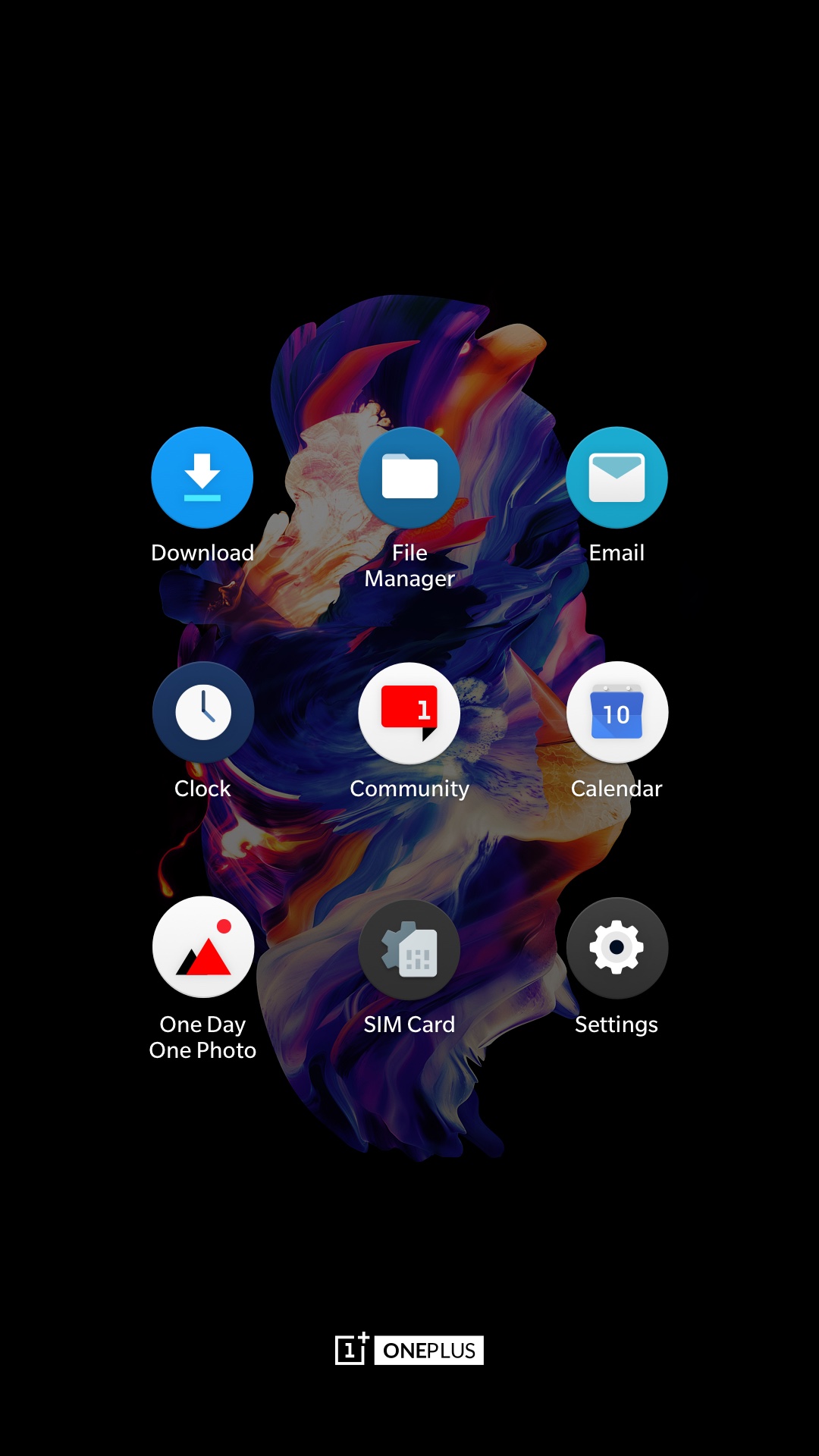
Task: Tap the Email label text
Action: (x=617, y=552)
